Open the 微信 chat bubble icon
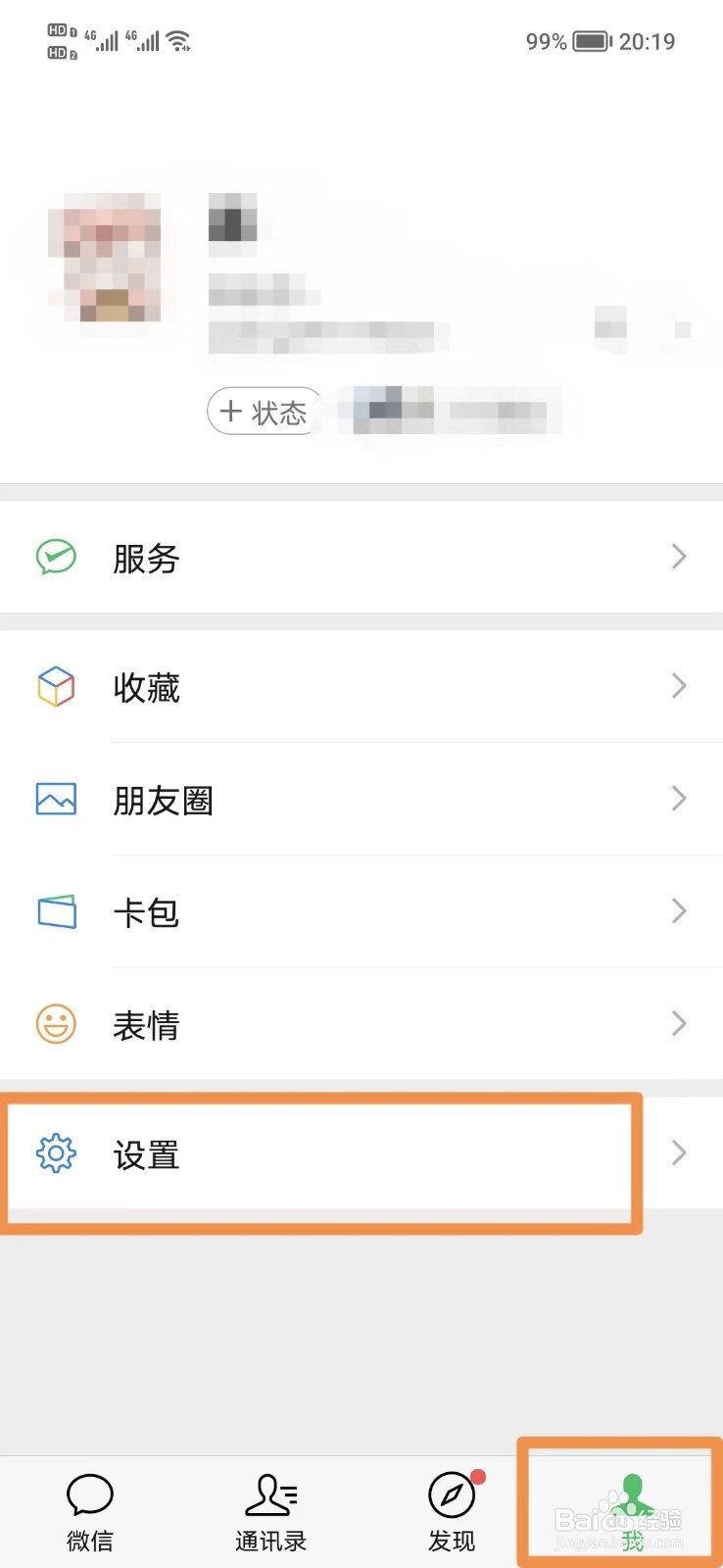Image resolution: width=723 pixels, height=1568 pixels. [89, 1494]
